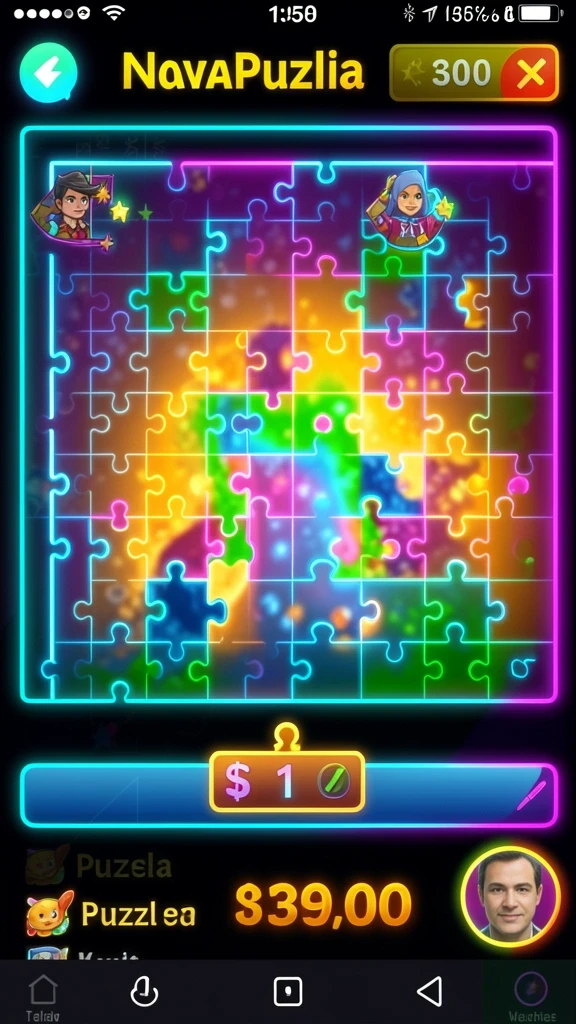Switch to the rightmost tab in the bottom bar
Viewport: 576px width, 1024px height.
pyautogui.click(x=530, y=996)
